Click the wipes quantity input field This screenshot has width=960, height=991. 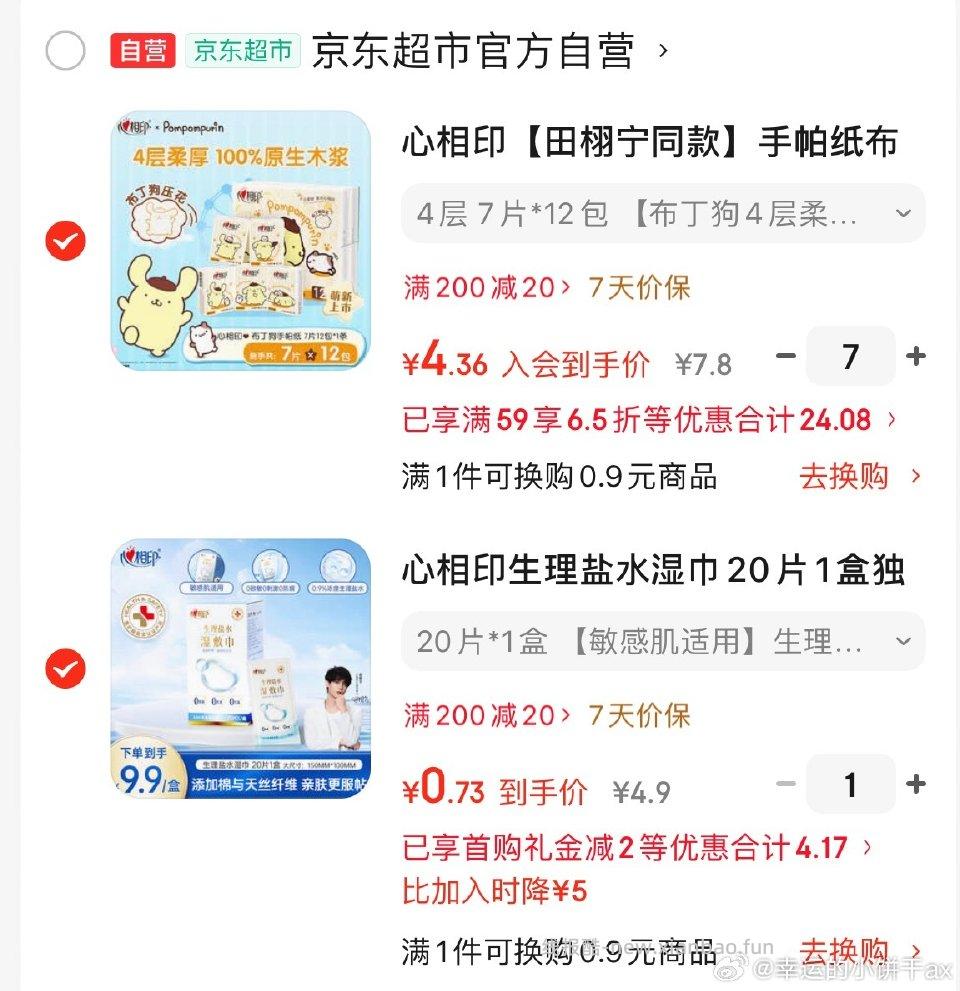(851, 785)
